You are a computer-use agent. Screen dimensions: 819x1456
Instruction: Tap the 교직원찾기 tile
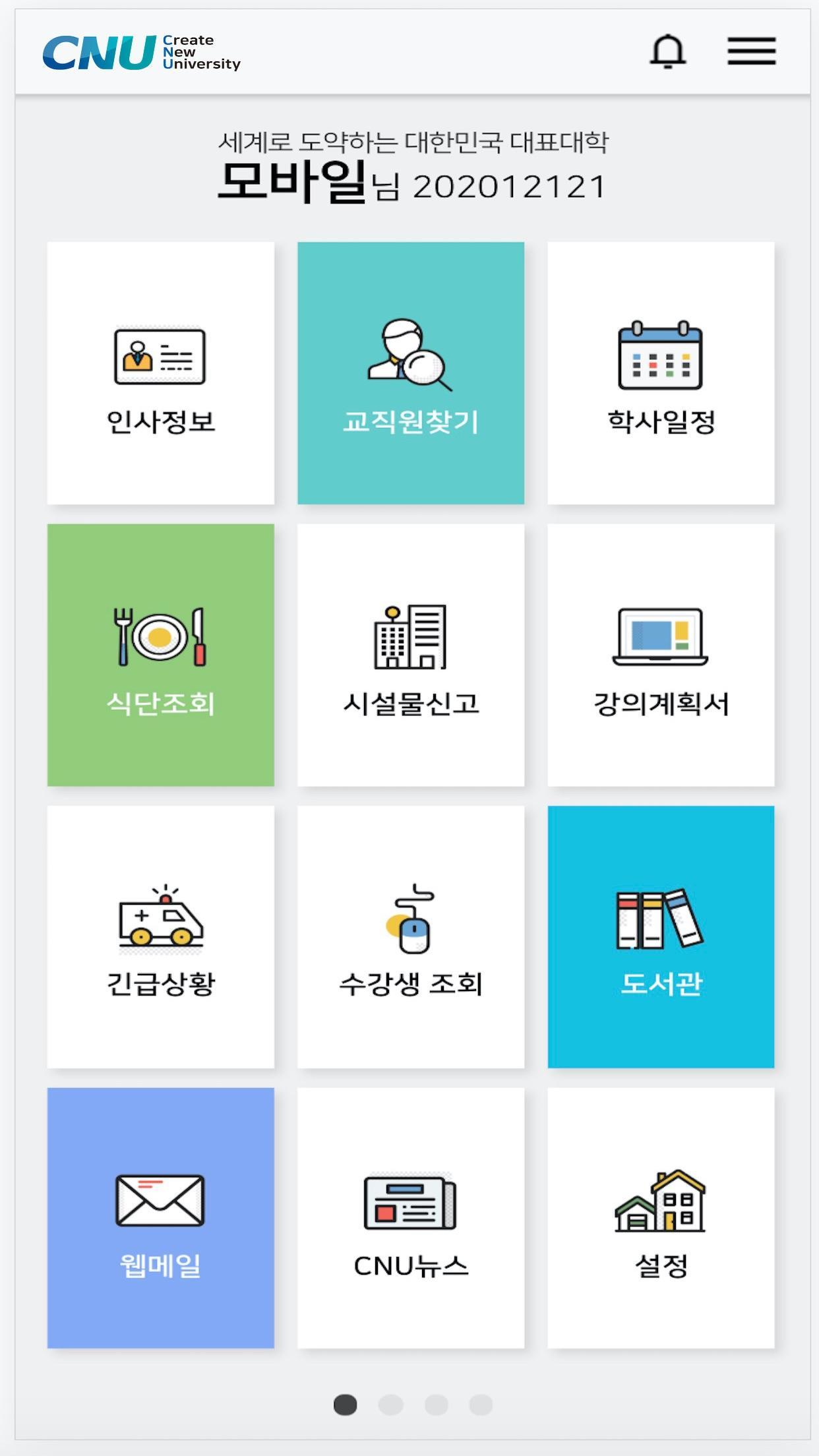411,373
